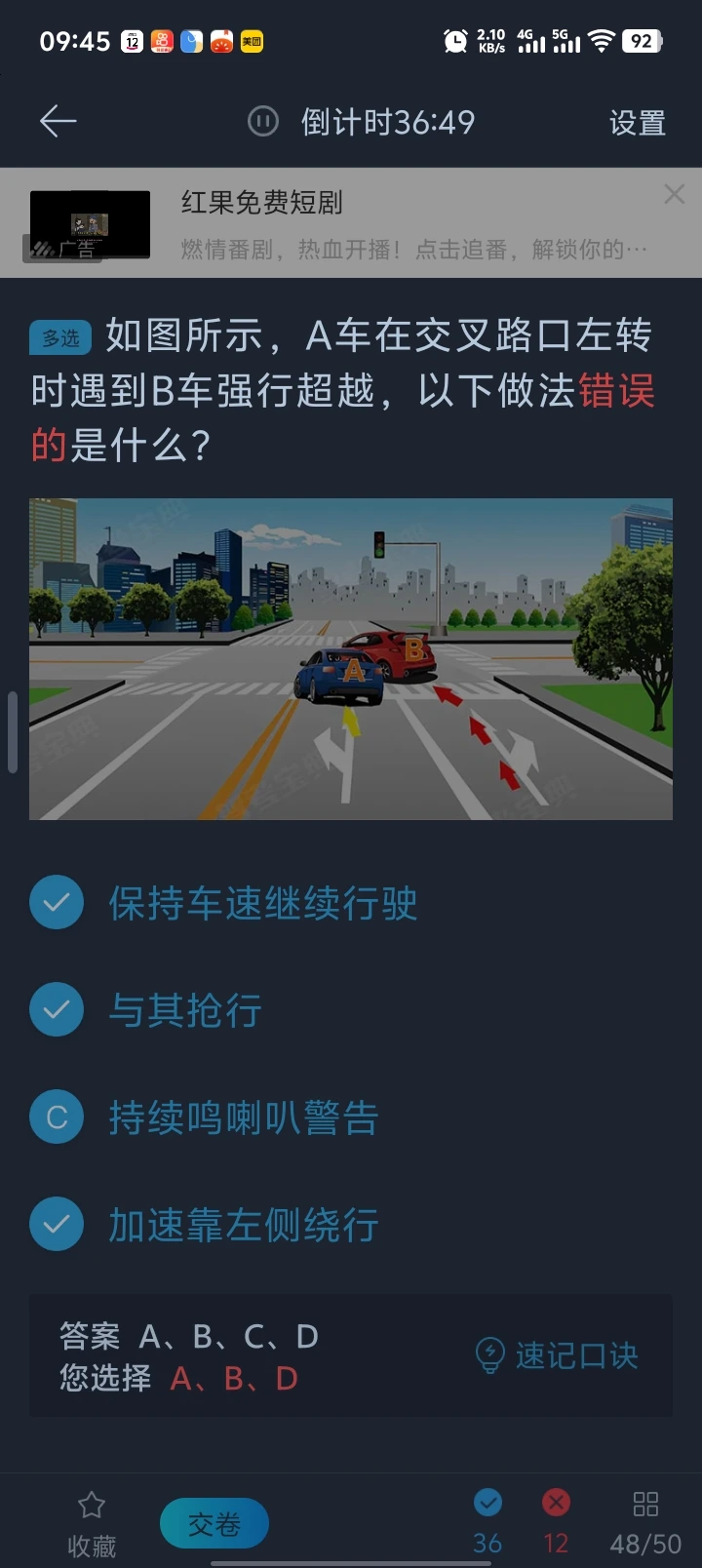Viewport: 702px width, 1568px height.
Task: Enlarge the intersection question image
Action: [x=351, y=659]
